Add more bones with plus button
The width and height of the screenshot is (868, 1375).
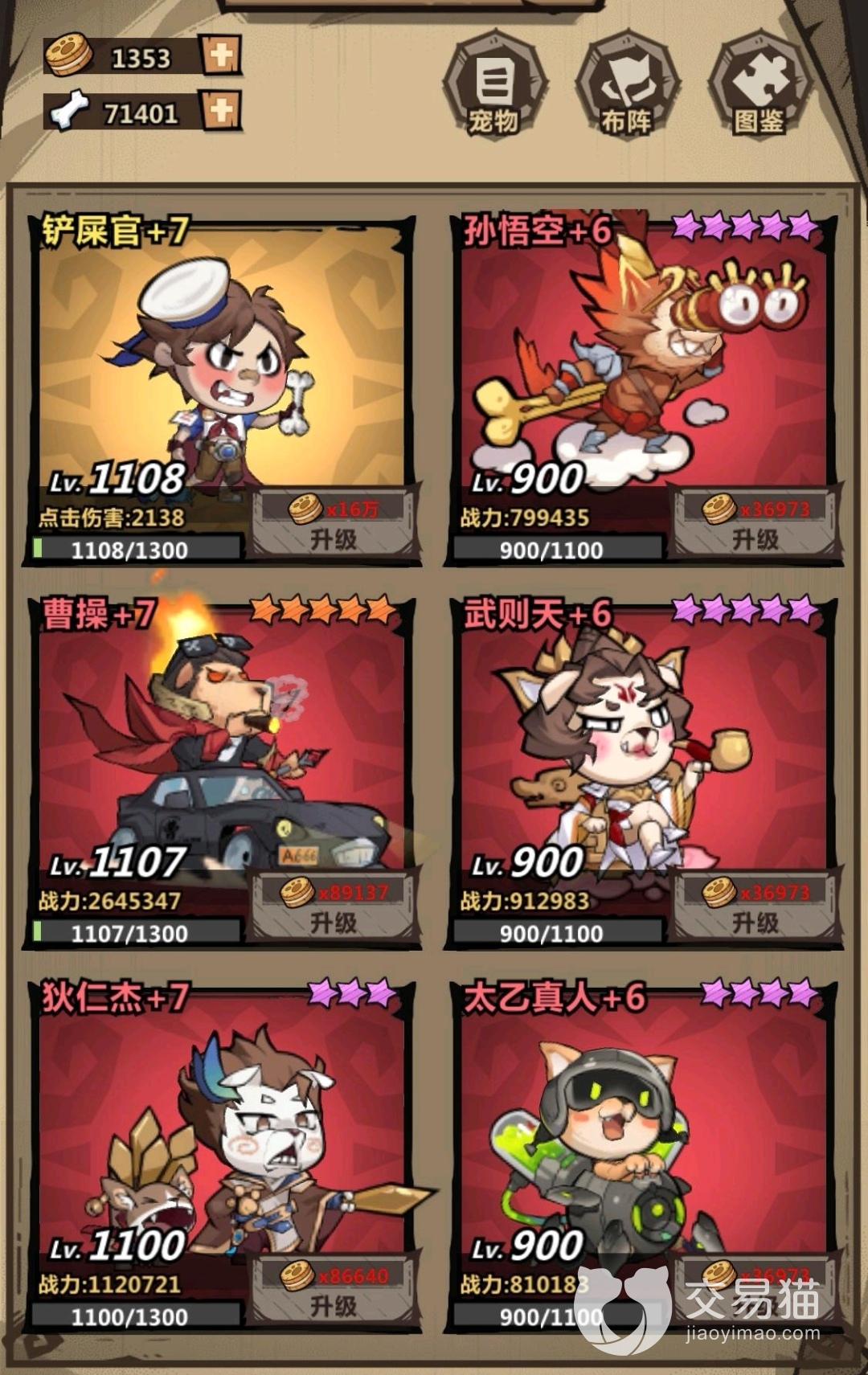(x=221, y=110)
